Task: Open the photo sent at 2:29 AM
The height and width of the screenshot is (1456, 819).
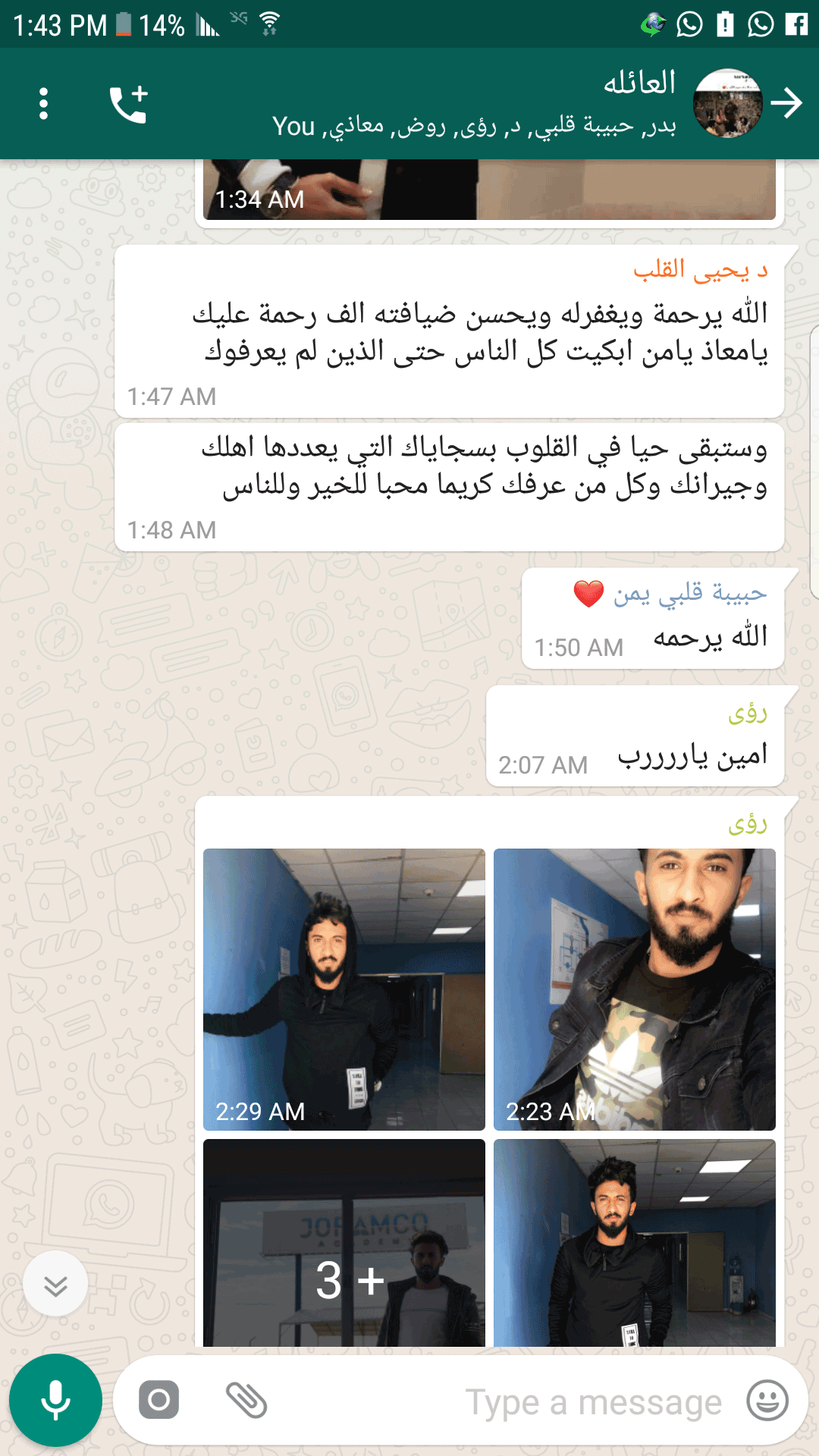Action: [344, 989]
